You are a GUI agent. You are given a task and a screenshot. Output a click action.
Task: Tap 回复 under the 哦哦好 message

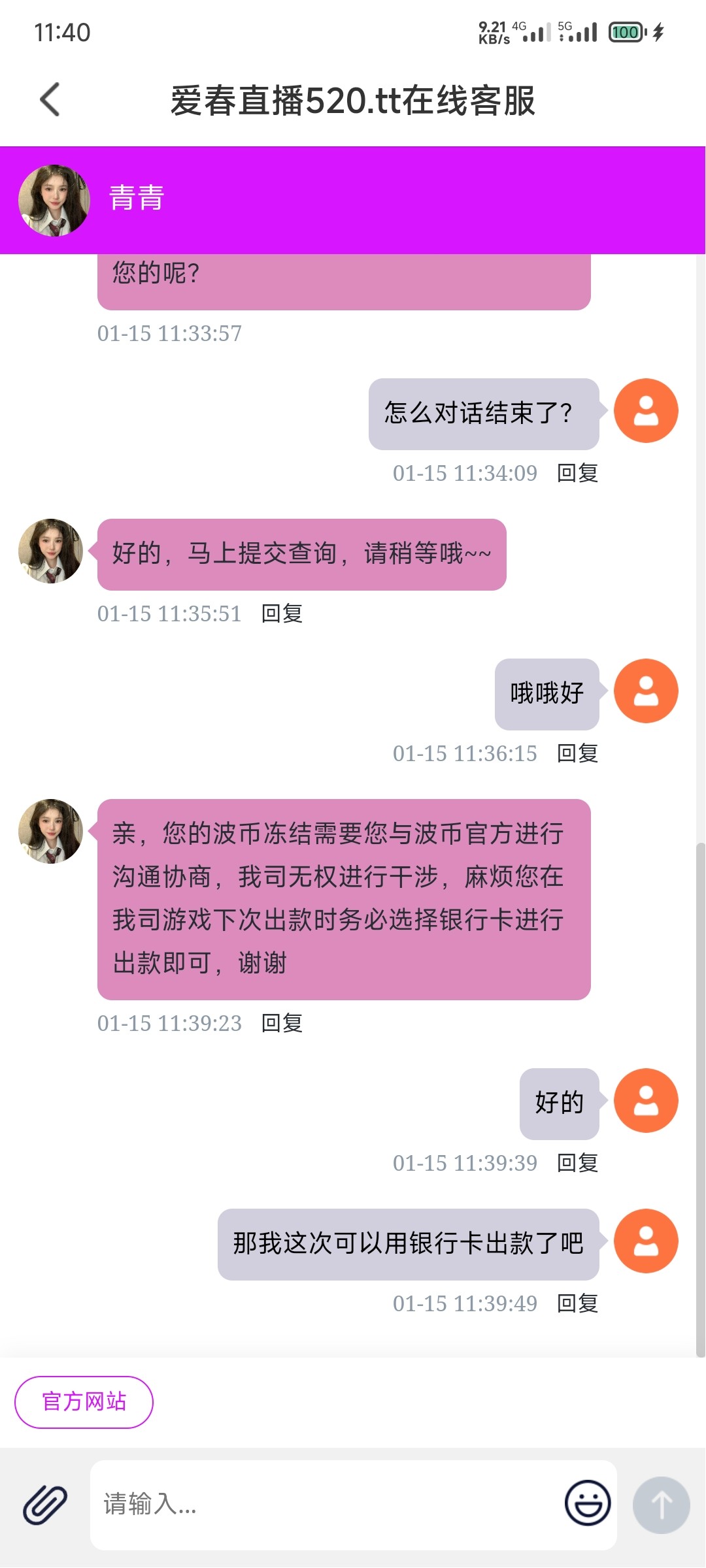point(577,753)
